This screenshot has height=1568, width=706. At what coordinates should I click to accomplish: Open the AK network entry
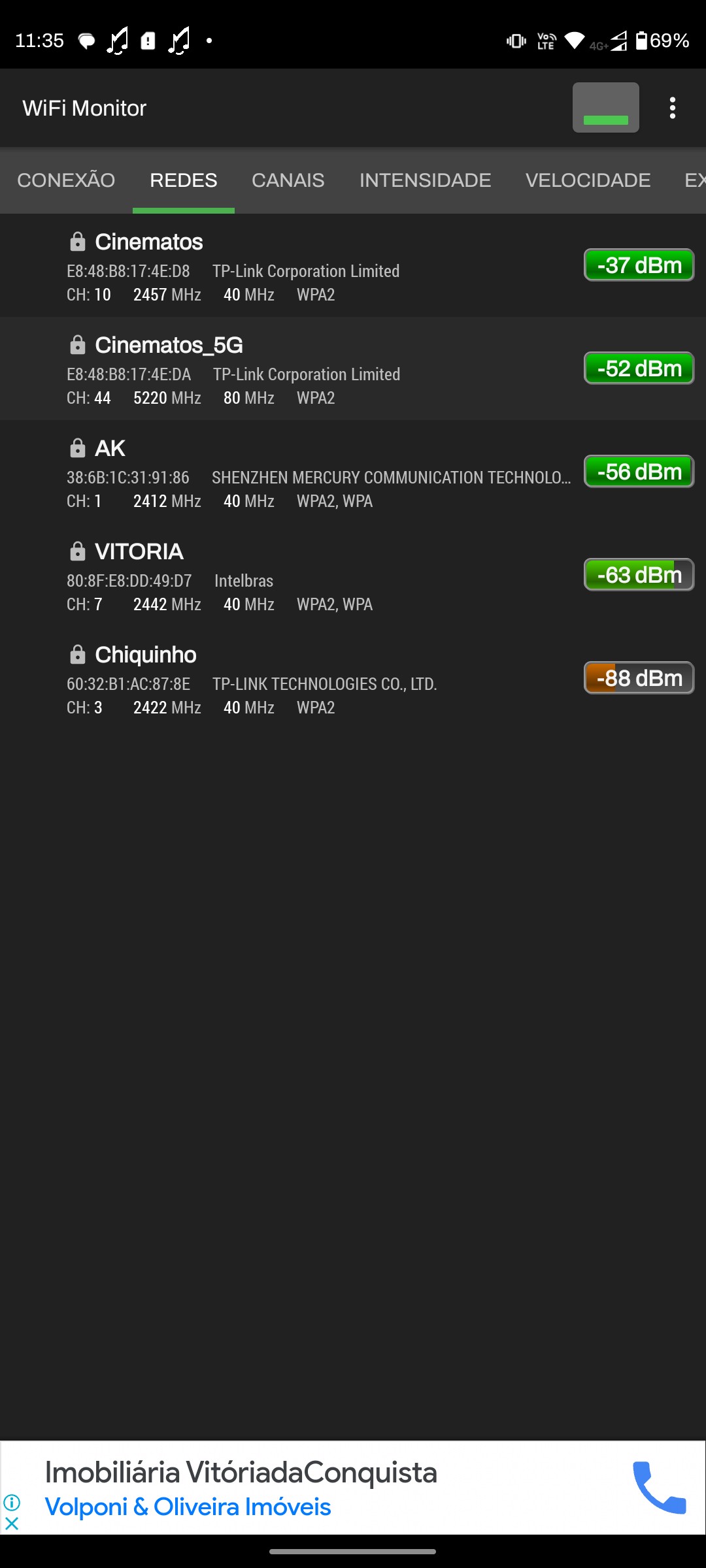294,473
